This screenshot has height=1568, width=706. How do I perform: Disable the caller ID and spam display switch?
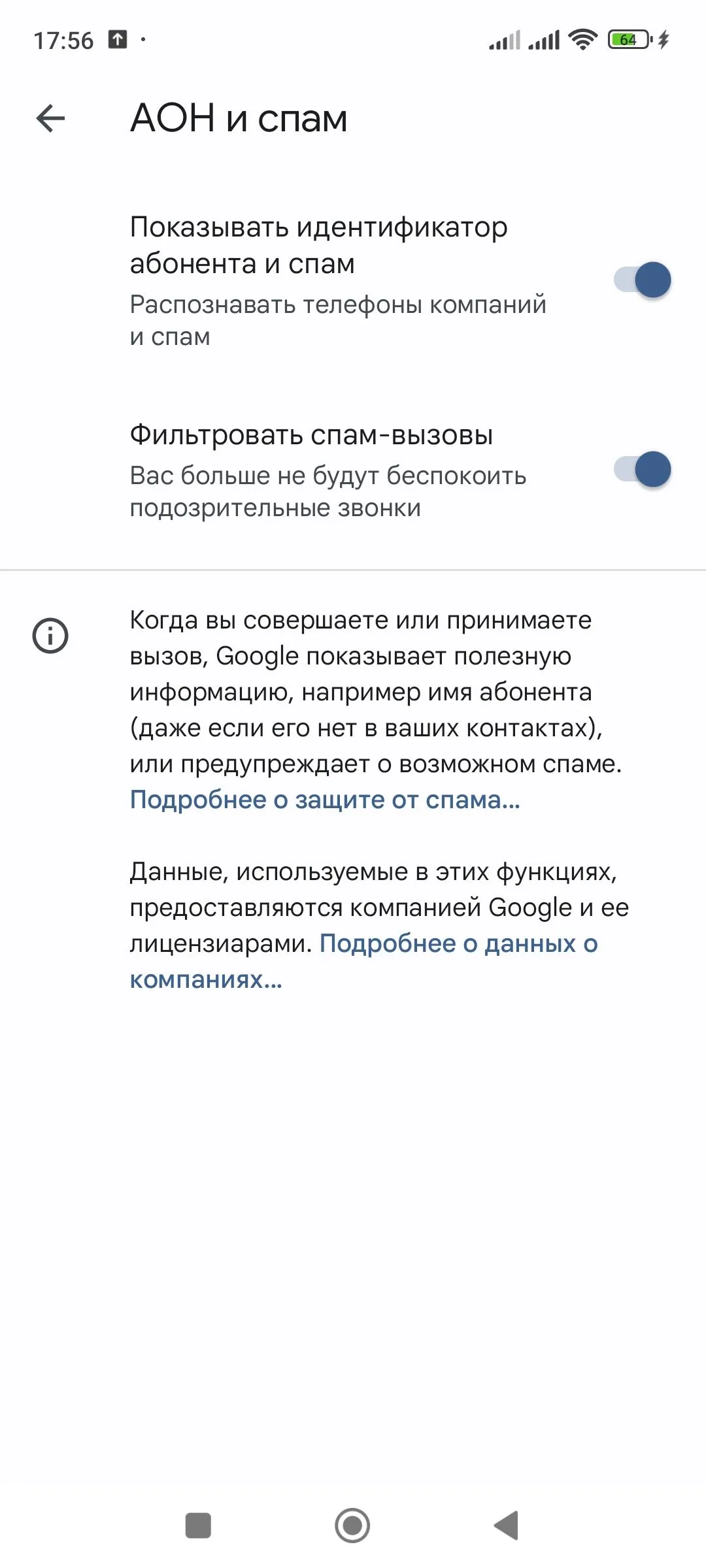click(642, 280)
